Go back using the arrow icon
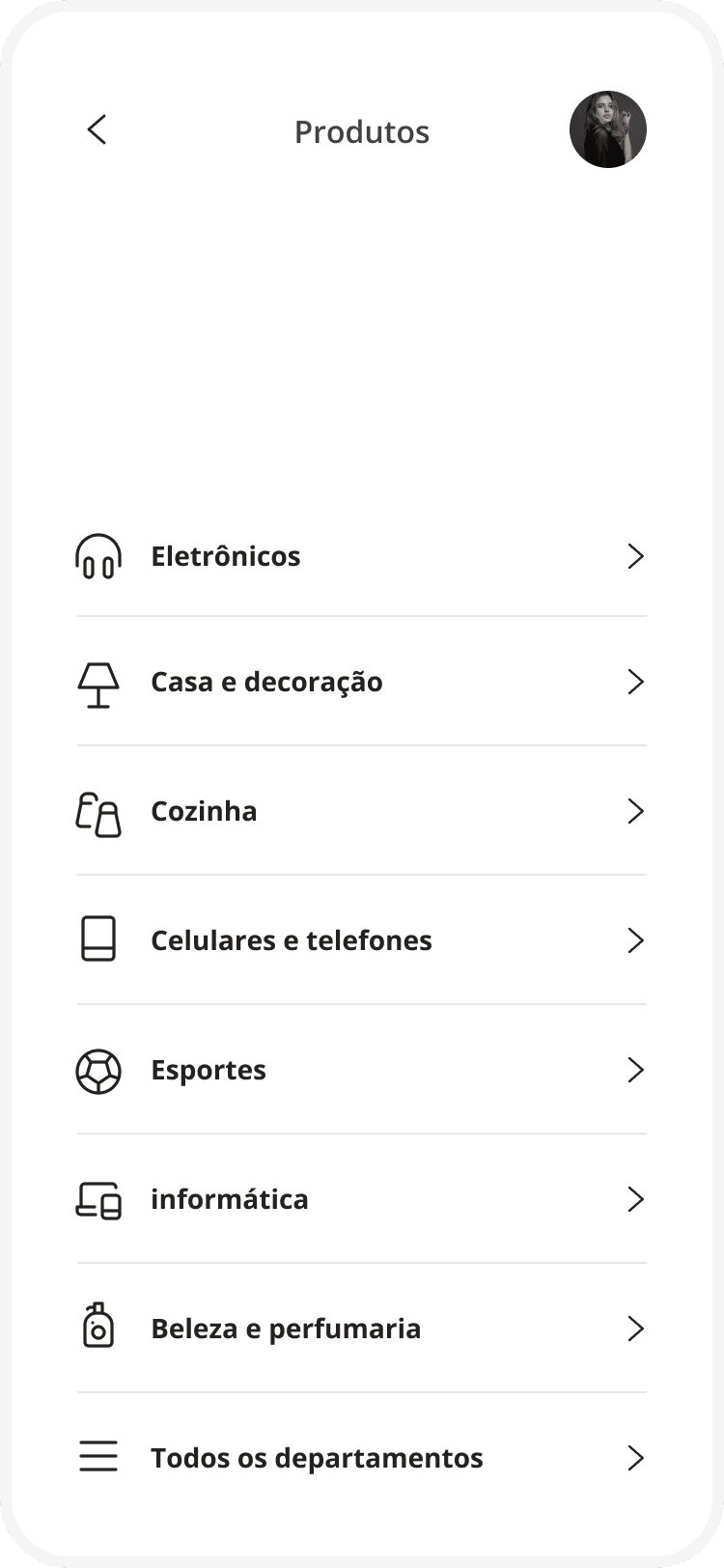The image size is (724, 1568). point(97,129)
